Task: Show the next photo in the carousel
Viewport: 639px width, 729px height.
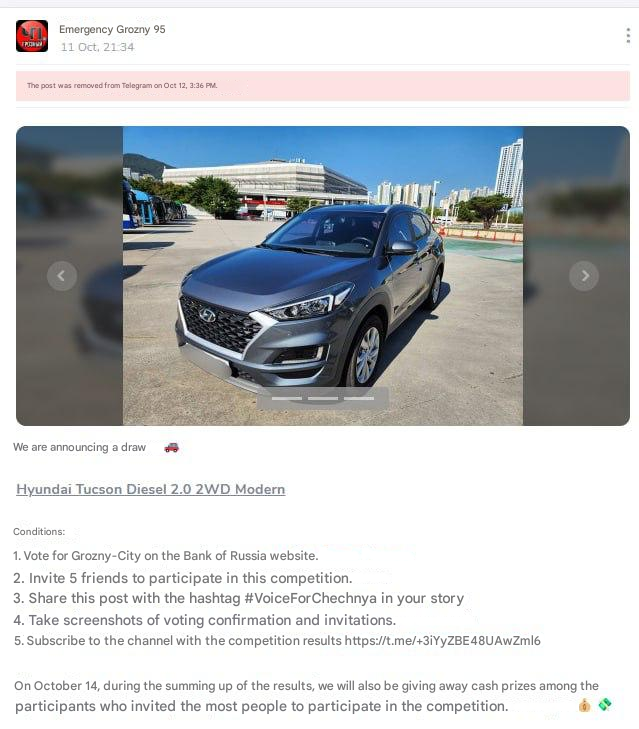Action: (x=584, y=276)
